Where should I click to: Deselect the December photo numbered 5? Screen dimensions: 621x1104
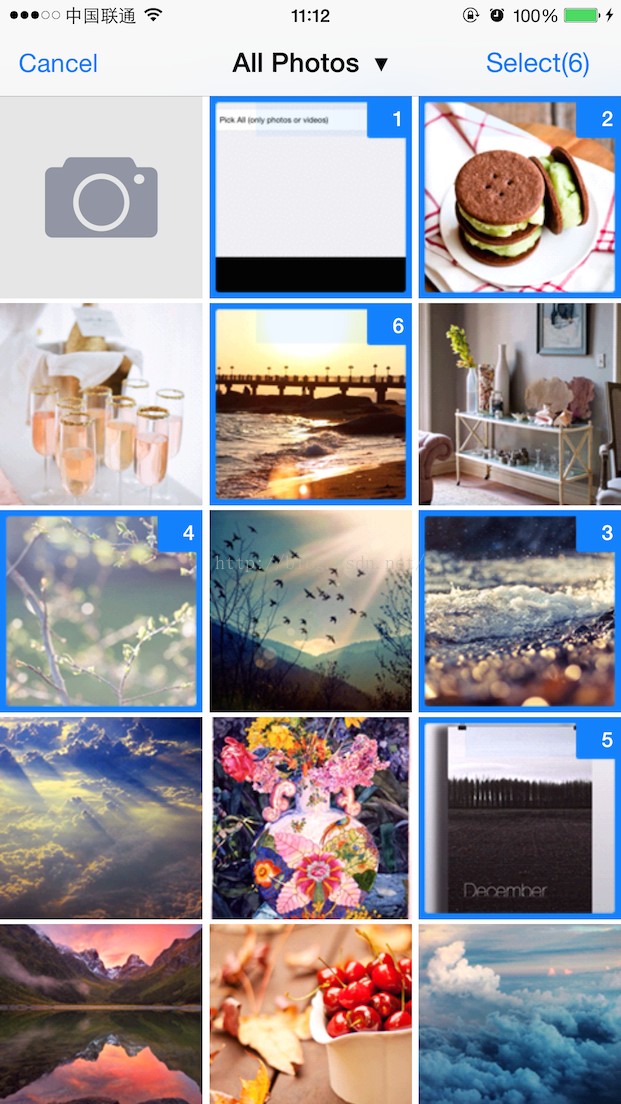(x=520, y=818)
